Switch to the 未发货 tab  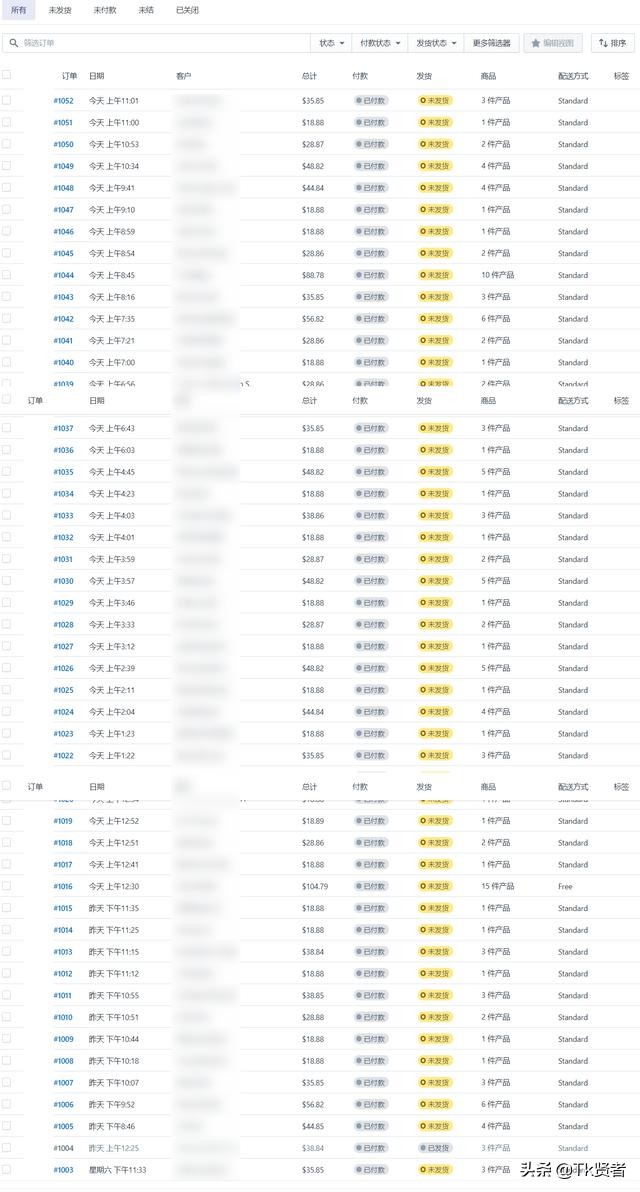click(60, 10)
